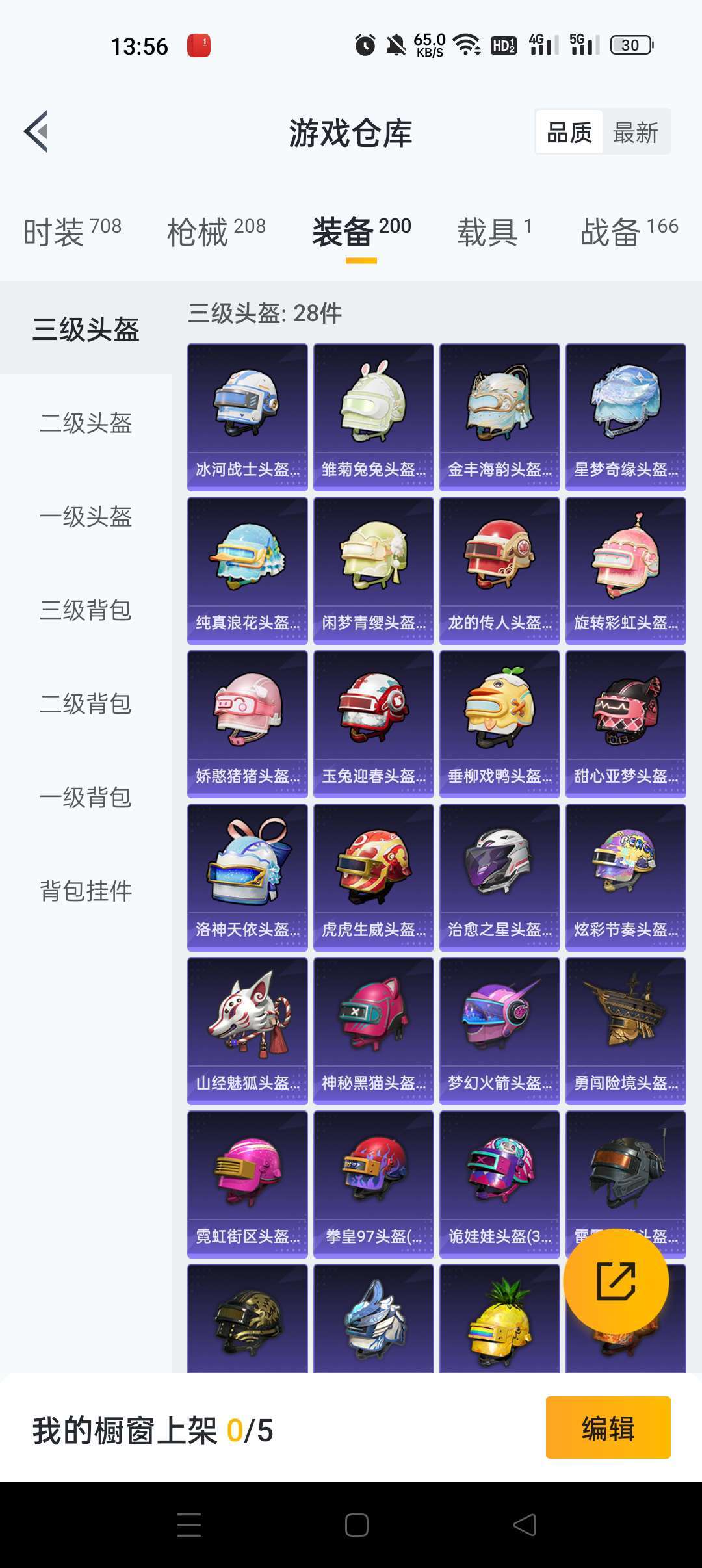
Task: Open the 龙的传人头盔 item
Action: pyautogui.click(x=500, y=571)
